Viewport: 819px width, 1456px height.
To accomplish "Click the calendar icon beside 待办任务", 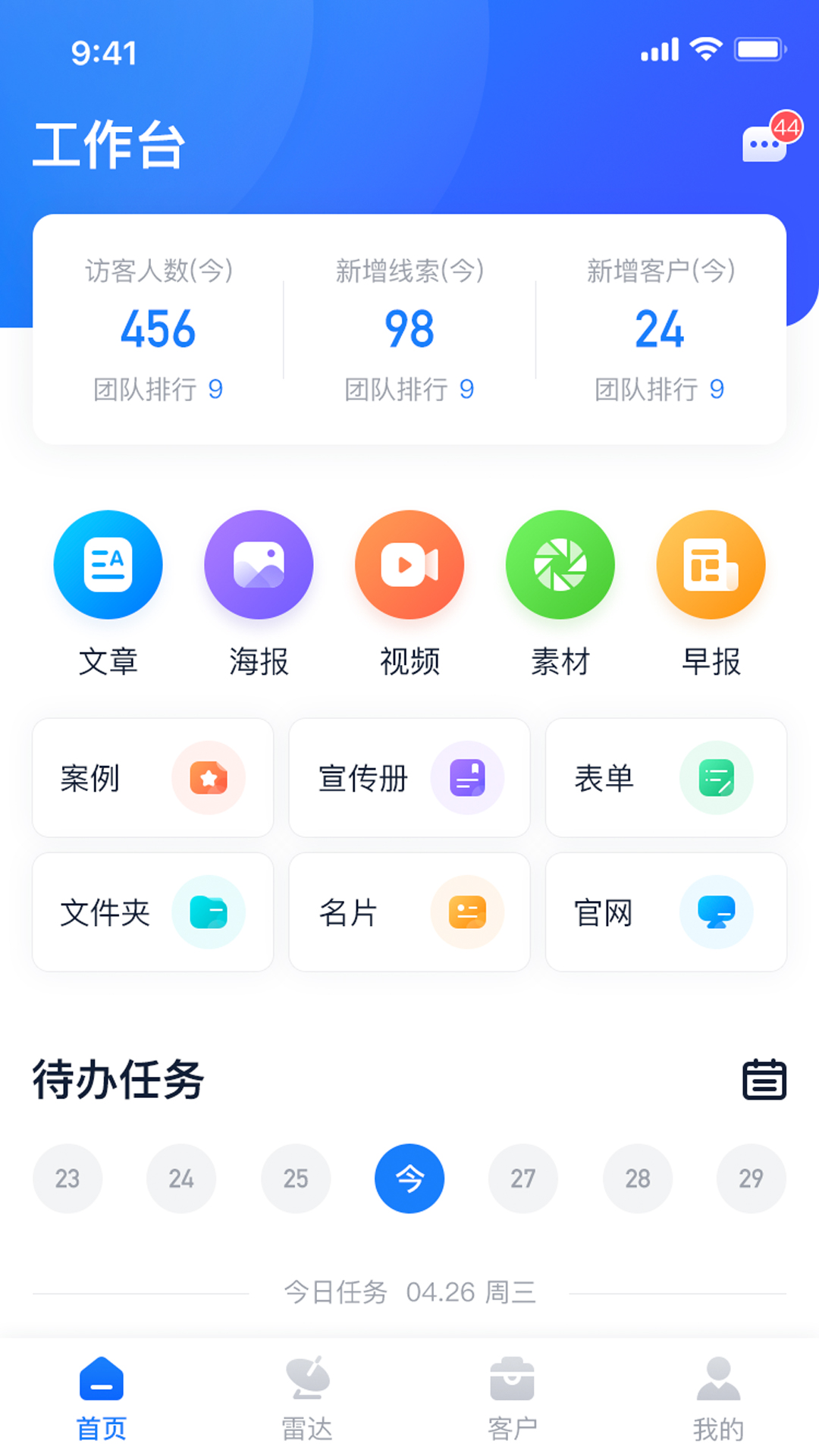I will pos(765,1081).
